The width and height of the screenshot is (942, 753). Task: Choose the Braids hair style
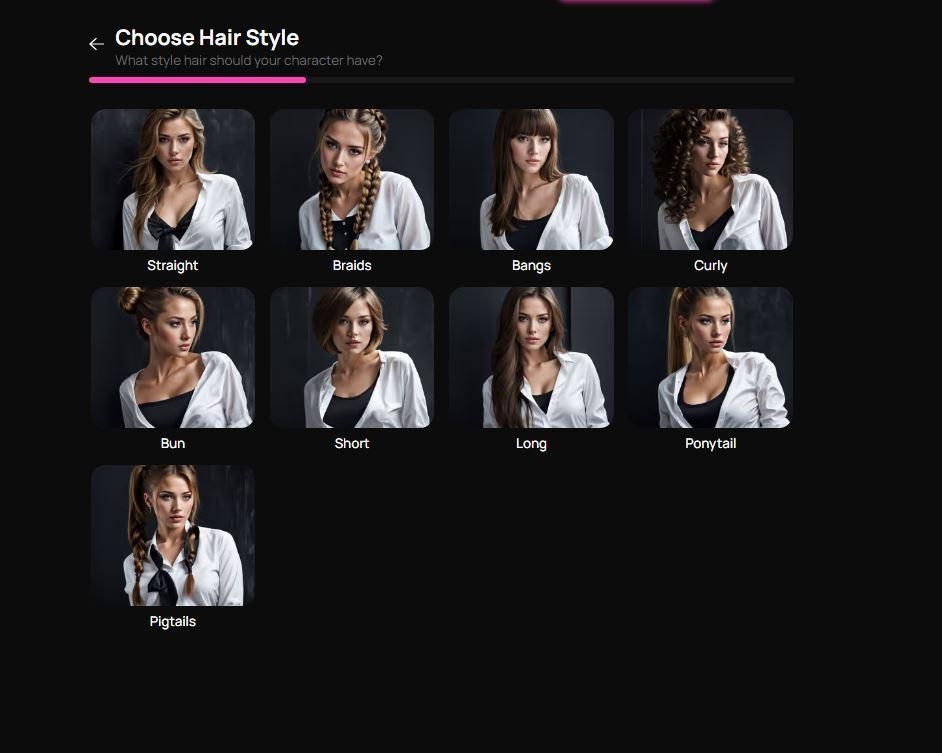[352, 180]
